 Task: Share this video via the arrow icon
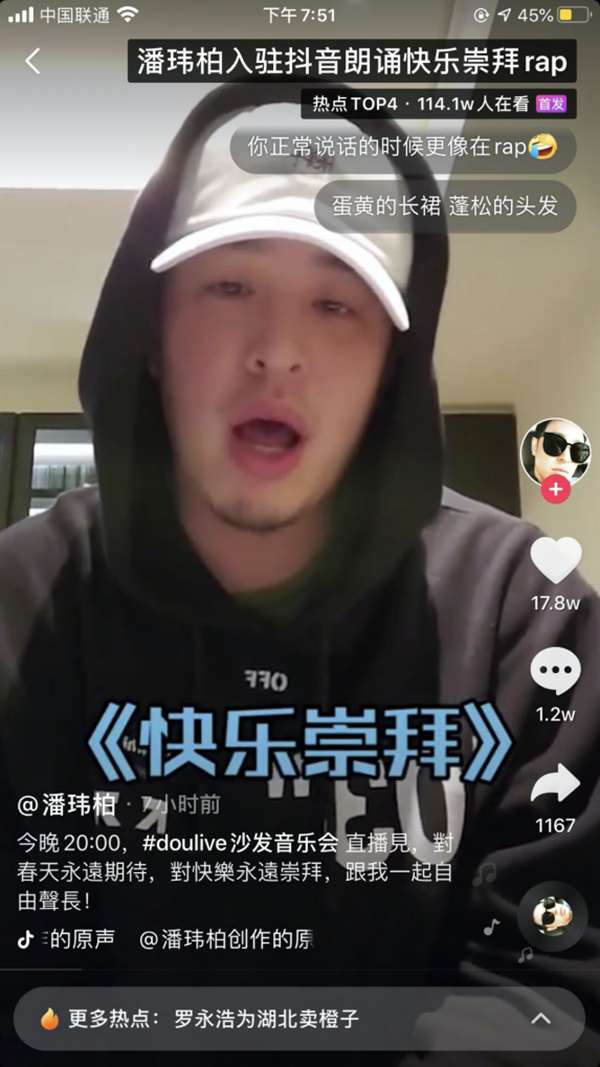click(x=555, y=783)
